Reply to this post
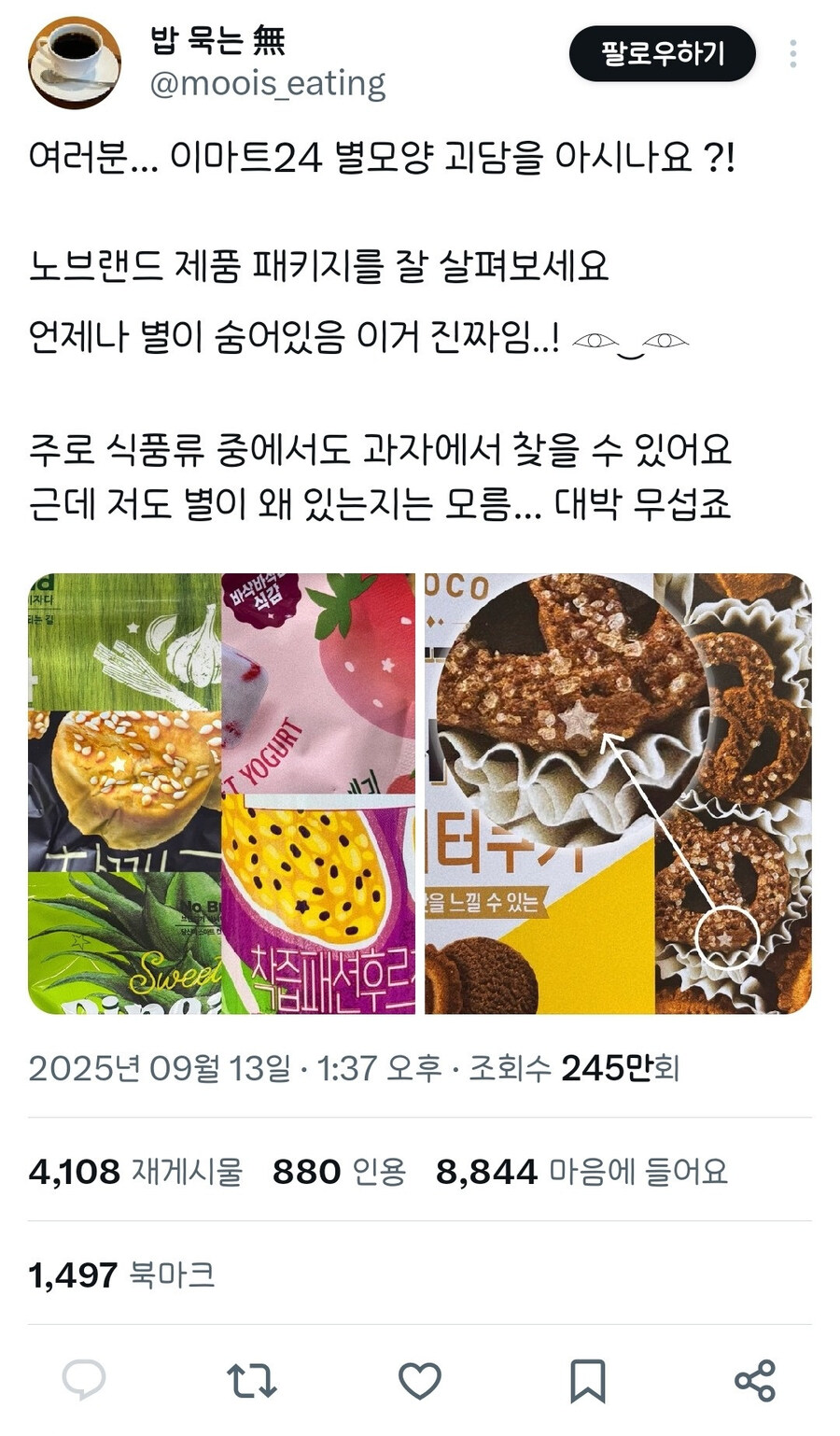840x1436 pixels. pyautogui.click(x=84, y=1380)
